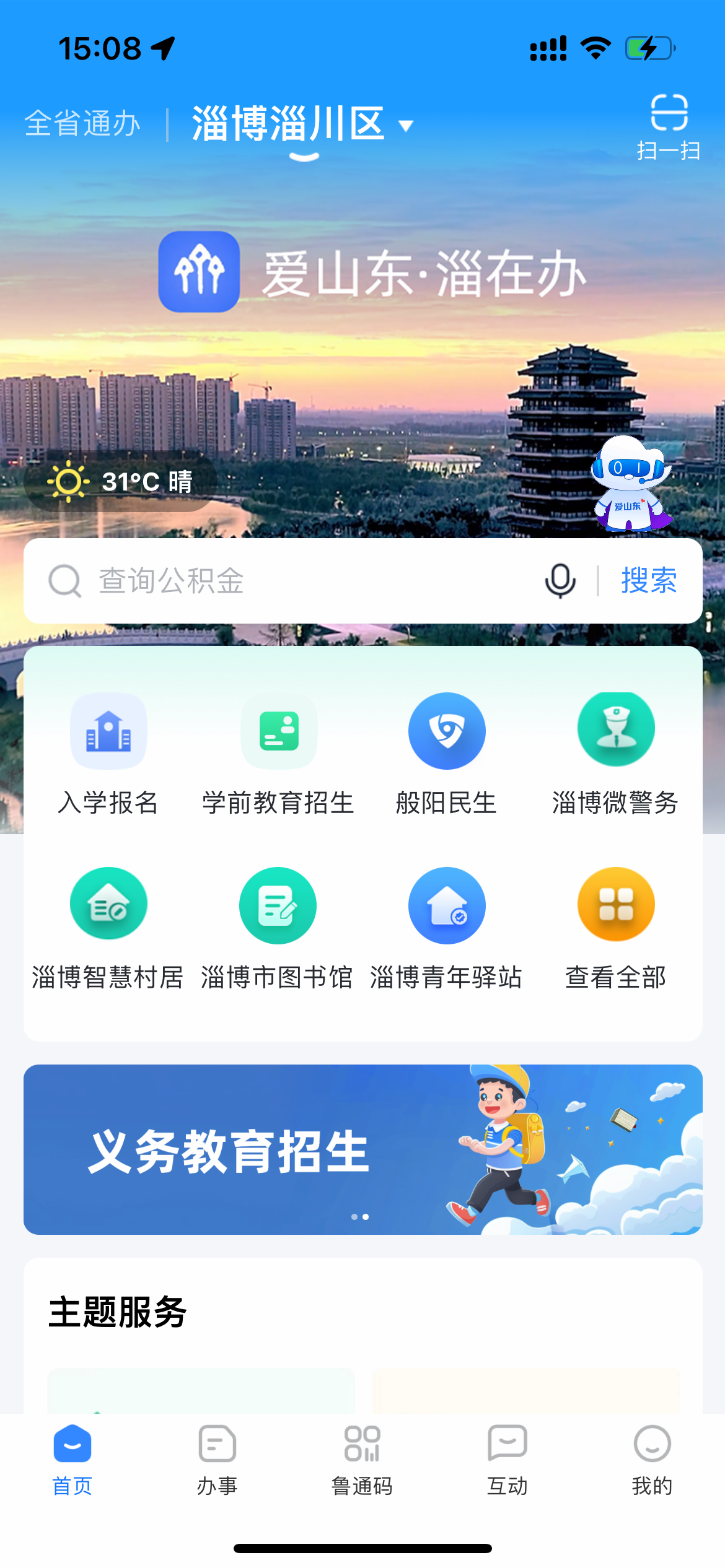View all services via 查看全部
The width and height of the screenshot is (725, 1568).
click(615, 928)
